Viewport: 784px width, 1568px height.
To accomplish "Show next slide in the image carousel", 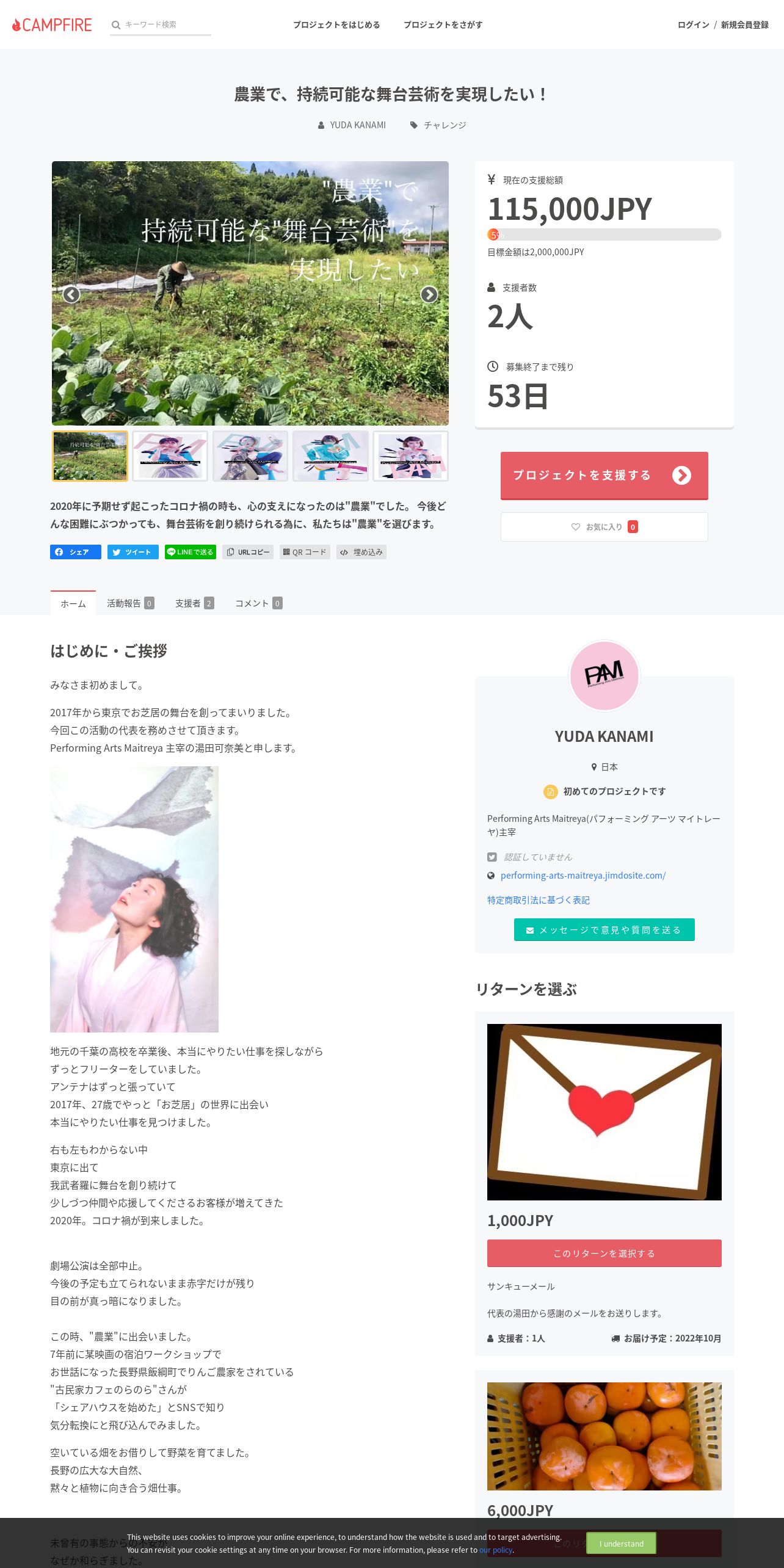I will 429,295.
